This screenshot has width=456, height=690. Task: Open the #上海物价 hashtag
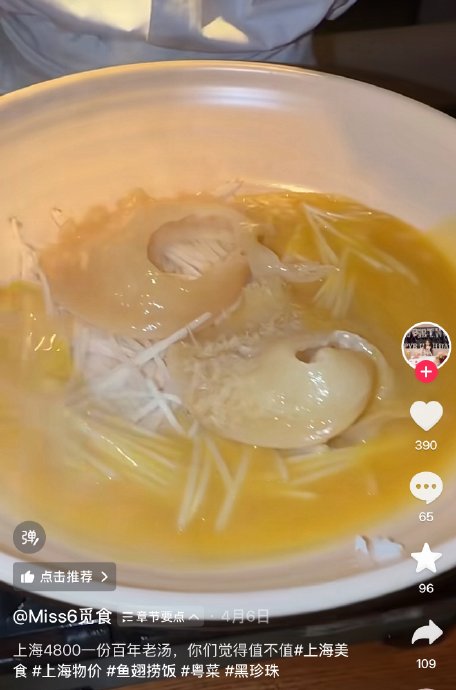(x=67, y=671)
